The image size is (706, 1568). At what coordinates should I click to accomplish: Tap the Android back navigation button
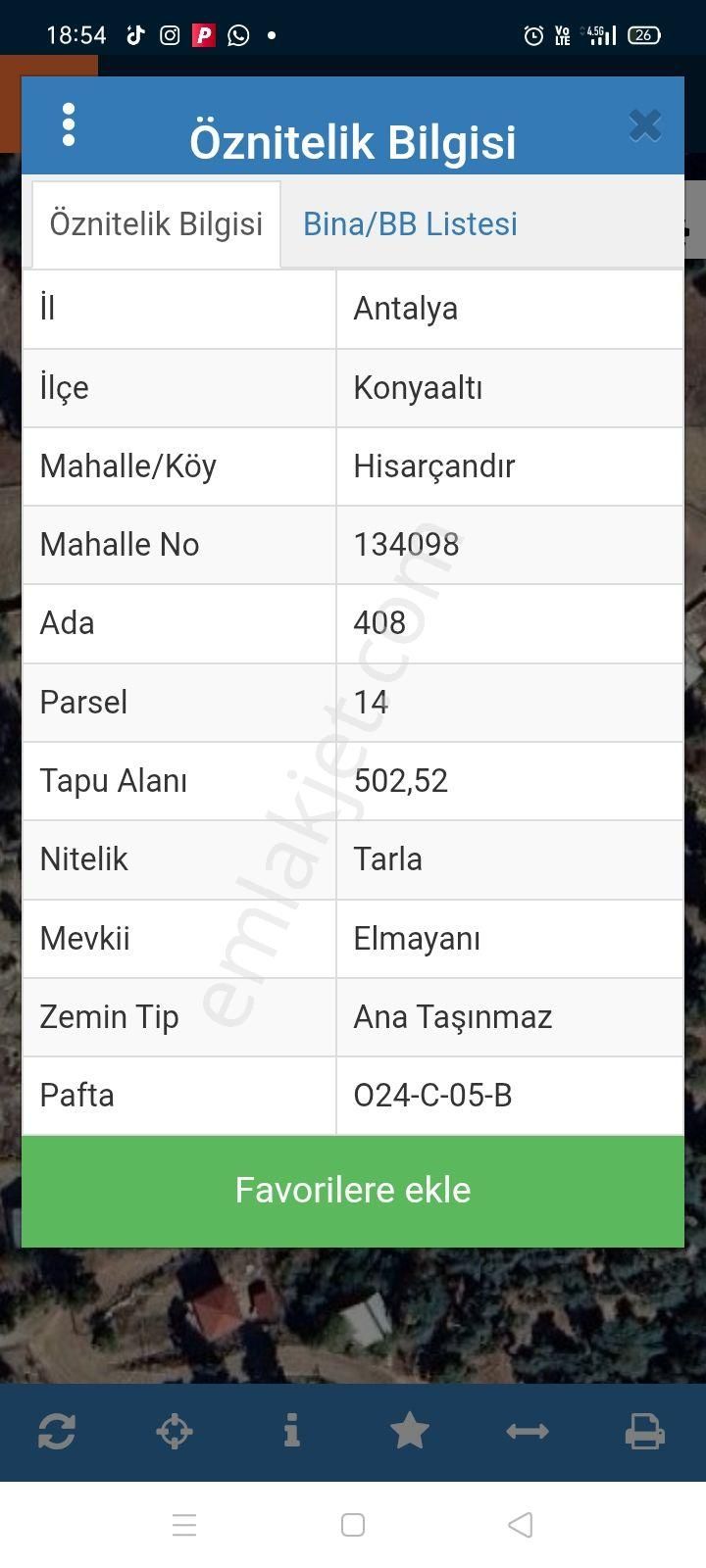click(x=521, y=1525)
